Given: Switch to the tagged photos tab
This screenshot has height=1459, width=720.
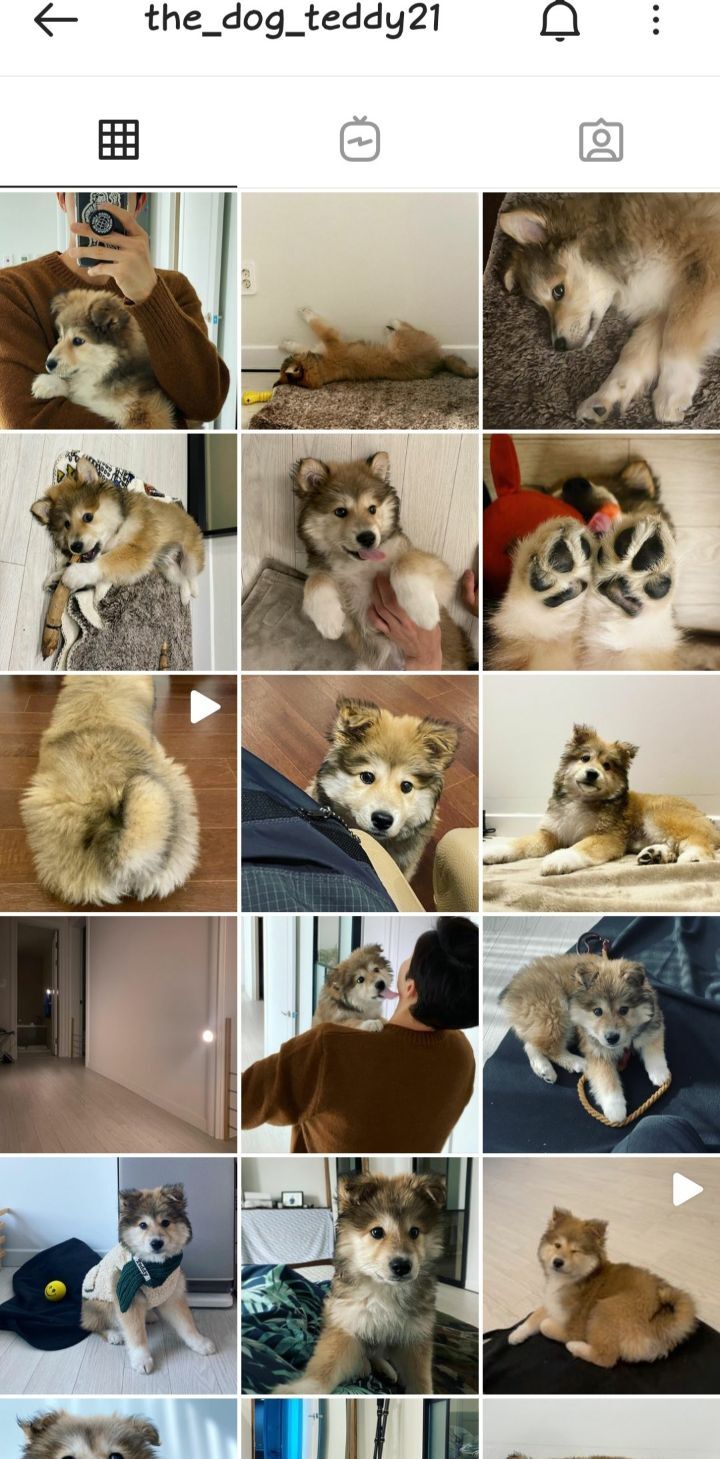Looking at the screenshot, I should (x=601, y=140).
